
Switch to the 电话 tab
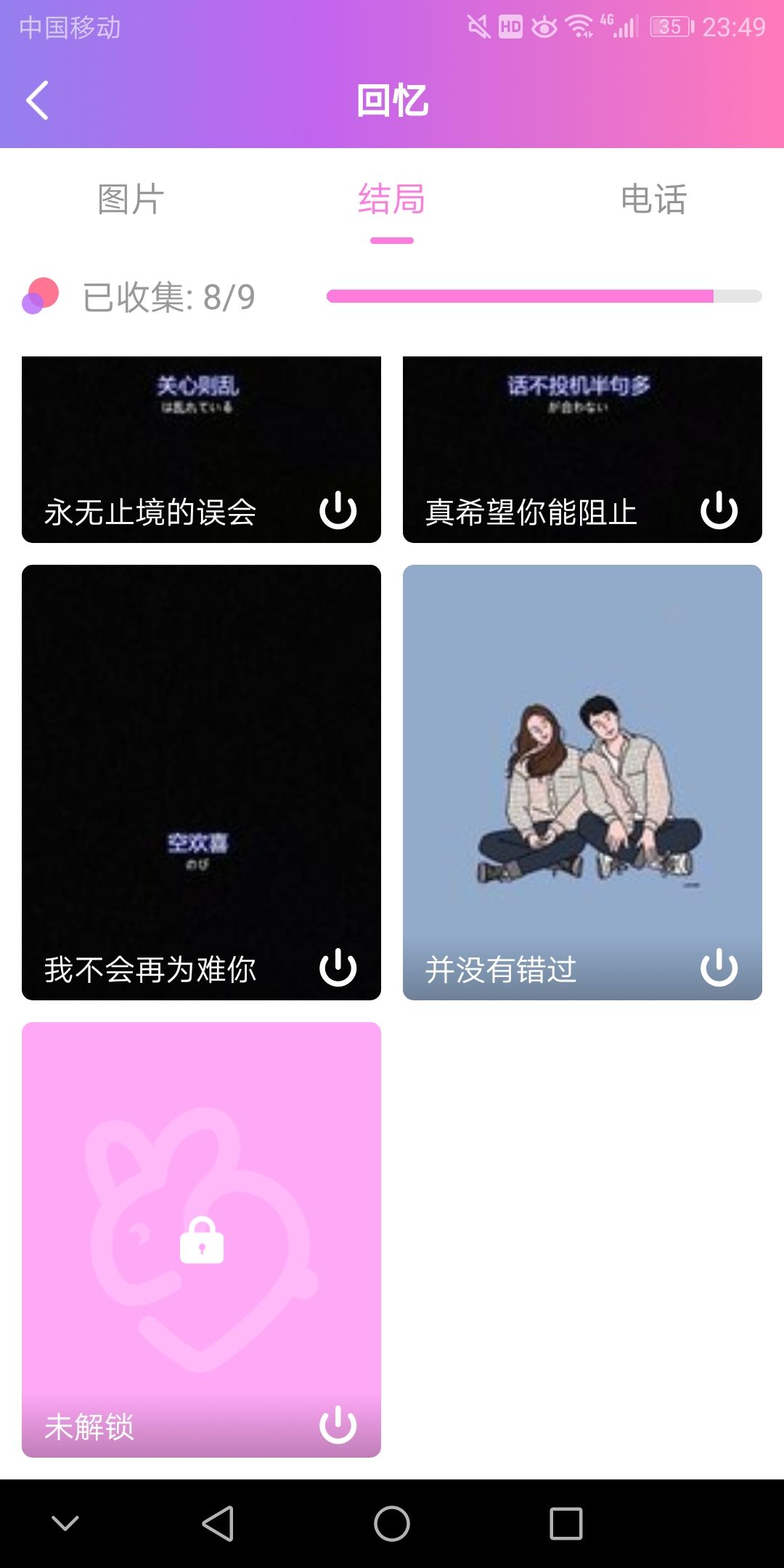coord(653,199)
